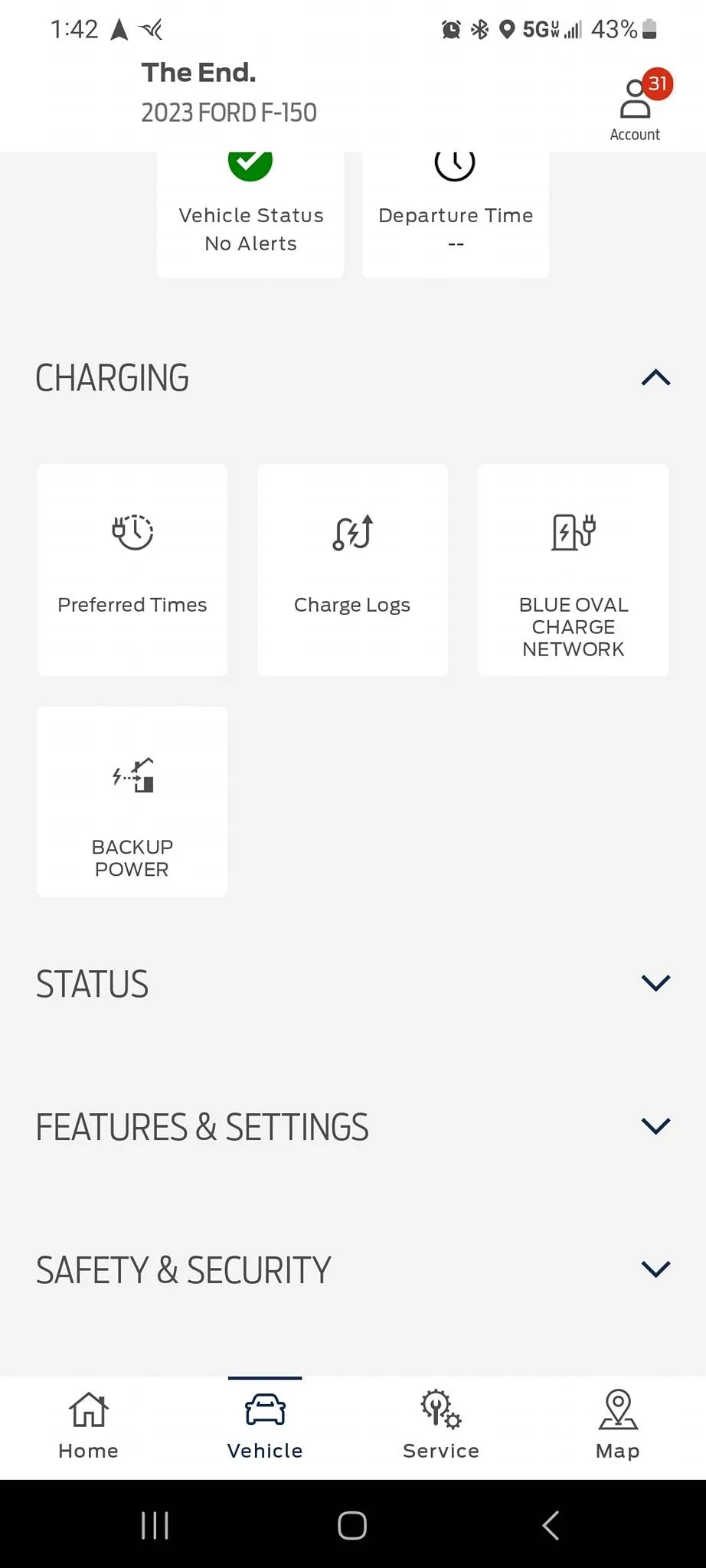Select the Vehicle tab
The height and width of the screenshot is (1568, 706).
(265, 1426)
